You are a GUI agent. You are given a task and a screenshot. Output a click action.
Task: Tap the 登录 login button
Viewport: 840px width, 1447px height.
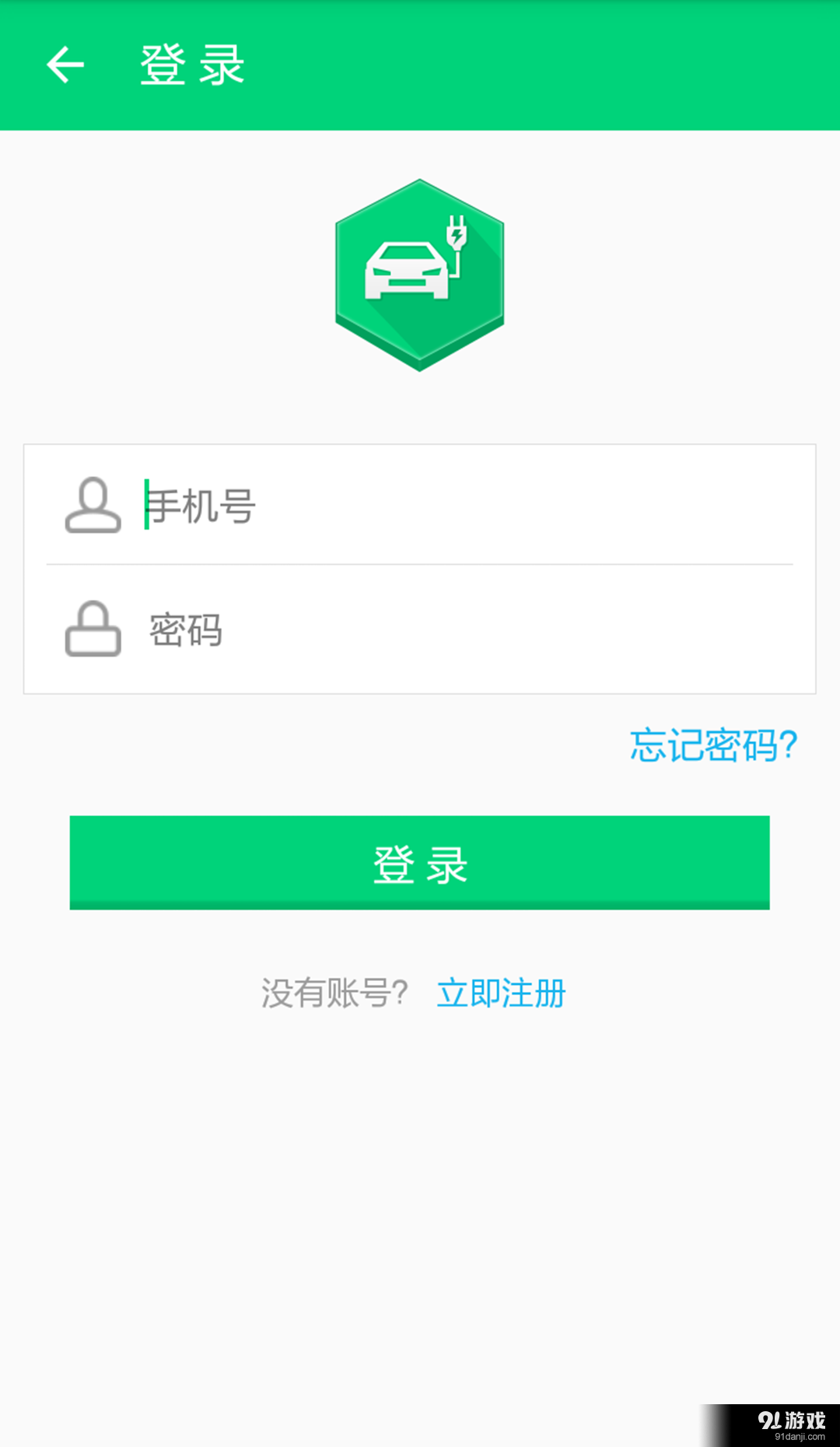click(420, 862)
